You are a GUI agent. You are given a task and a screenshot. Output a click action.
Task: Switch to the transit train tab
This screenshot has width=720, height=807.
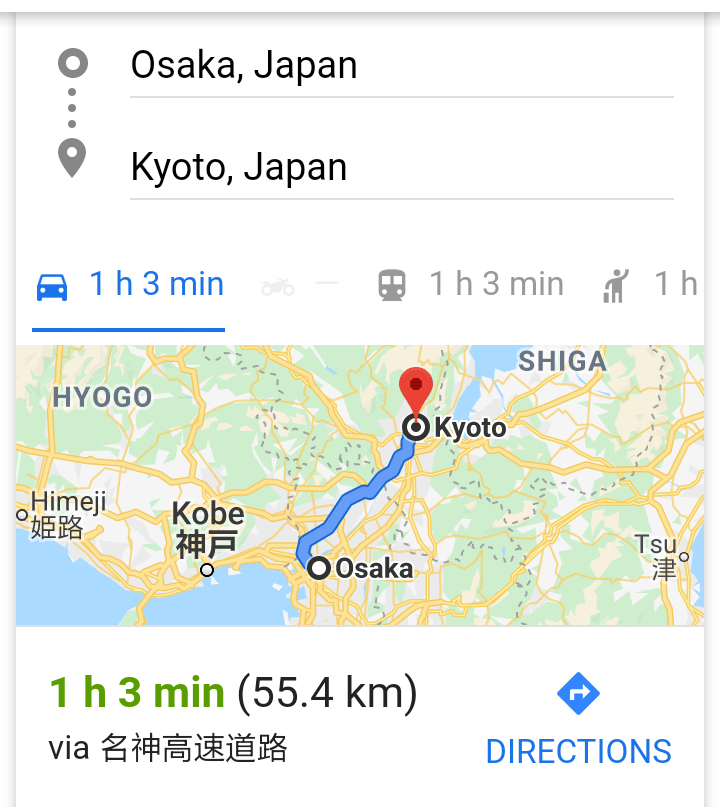pos(470,285)
